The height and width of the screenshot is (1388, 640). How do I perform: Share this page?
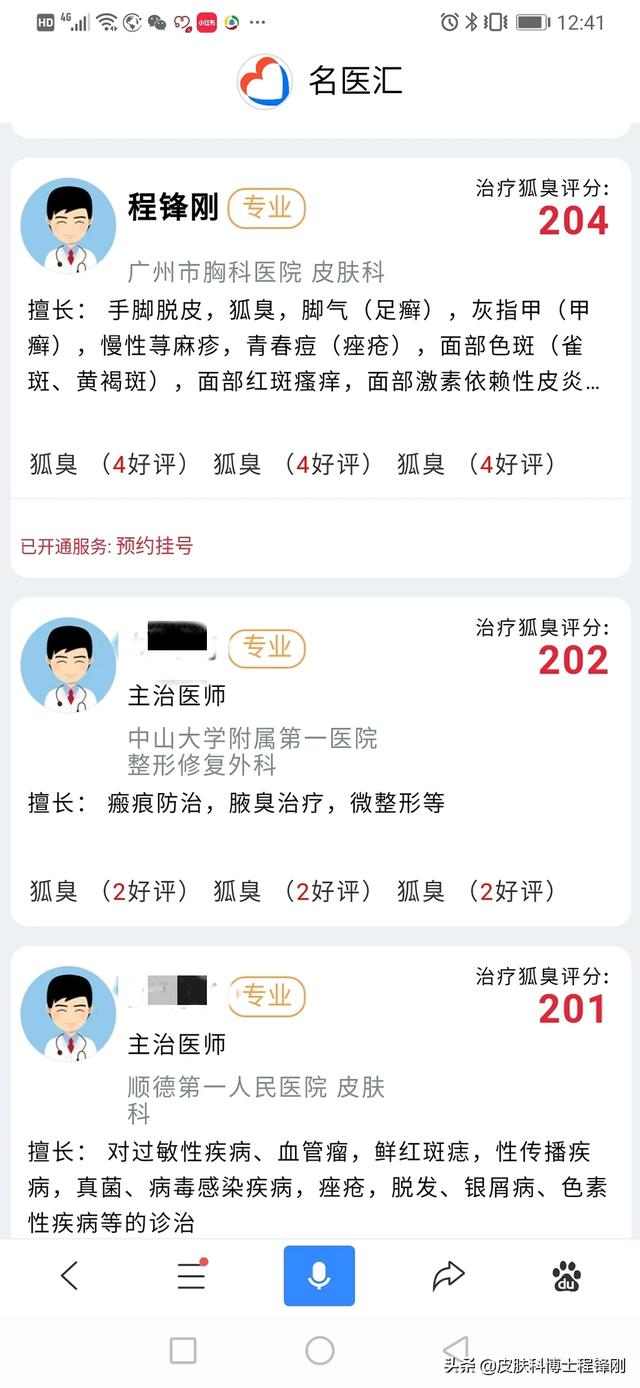pyautogui.click(x=448, y=1275)
